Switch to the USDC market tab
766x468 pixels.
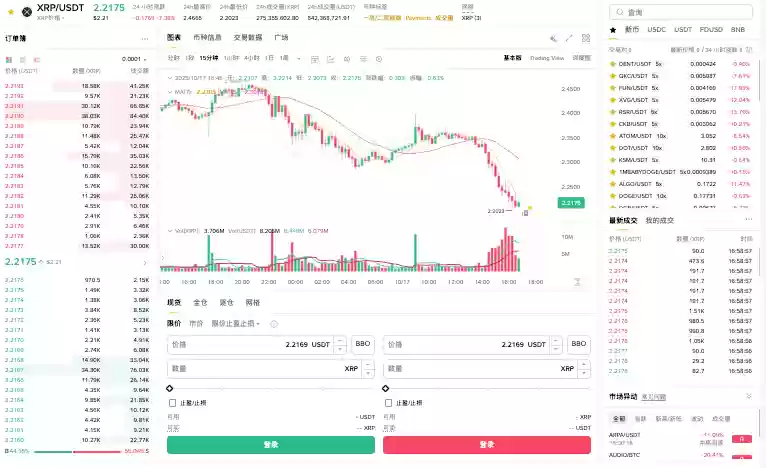tap(656, 30)
